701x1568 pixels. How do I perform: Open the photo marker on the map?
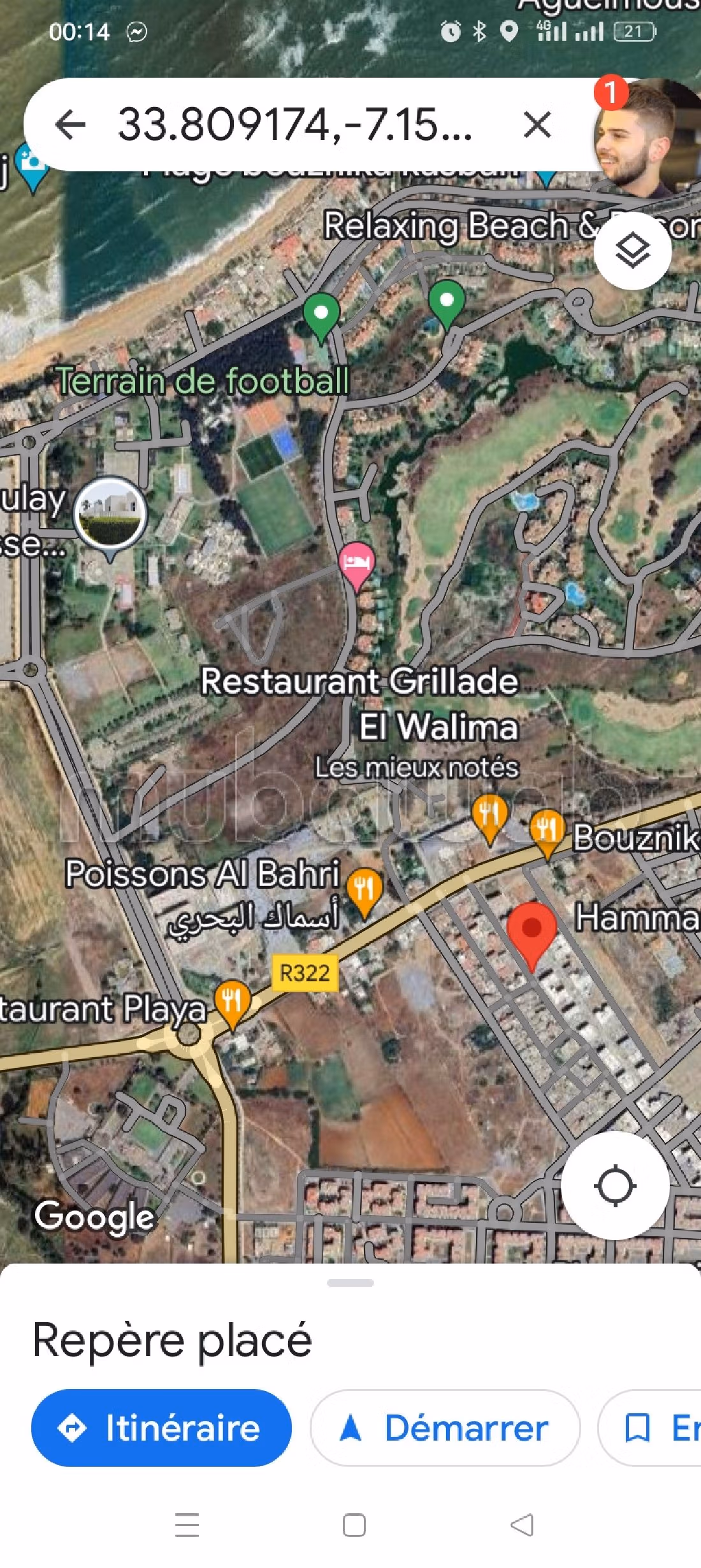pos(111,513)
